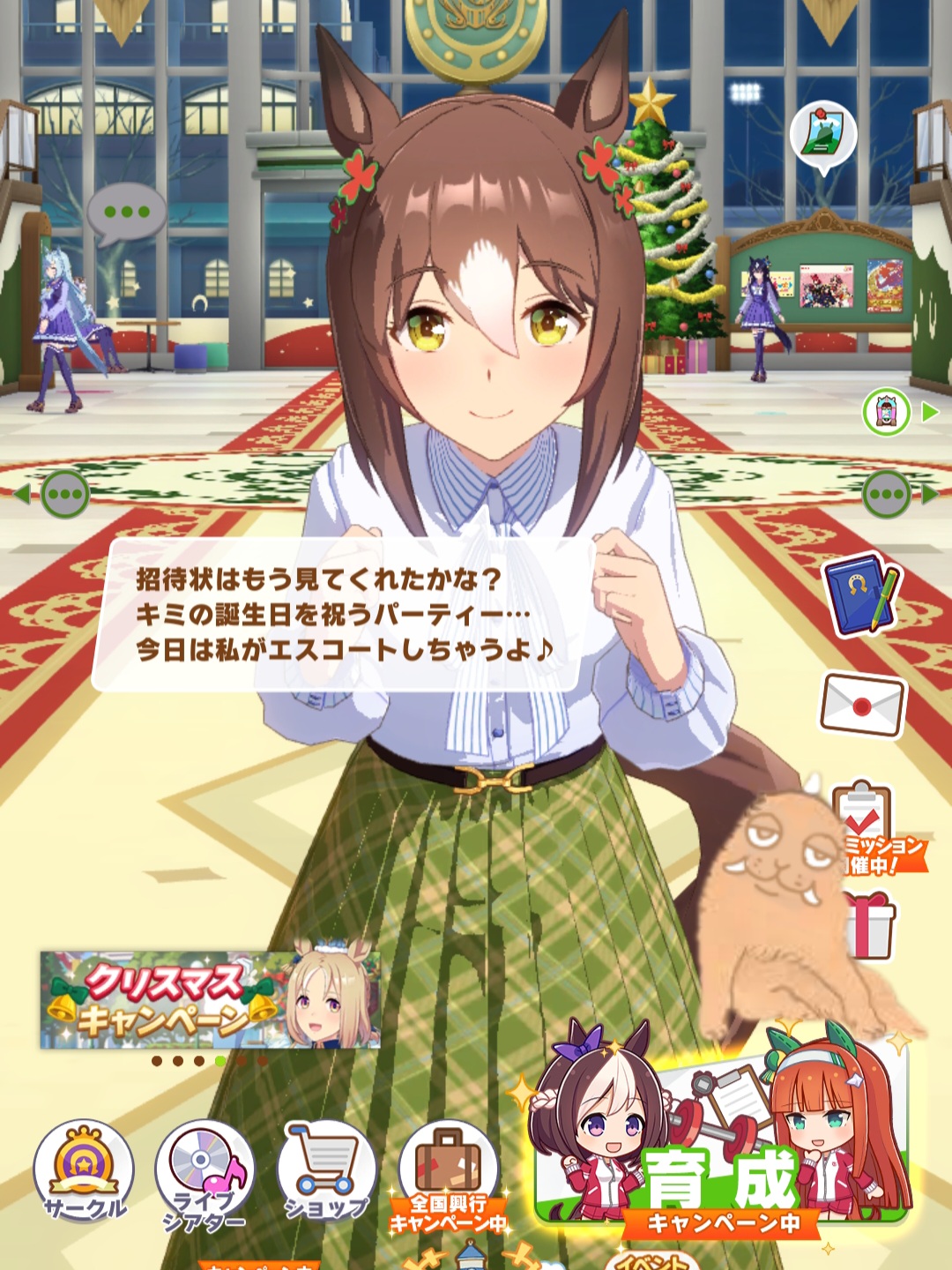Open the クリスマスキャンペーン banner
Image resolution: width=952 pixels, height=1270 pixels.
tap(210, 999)
